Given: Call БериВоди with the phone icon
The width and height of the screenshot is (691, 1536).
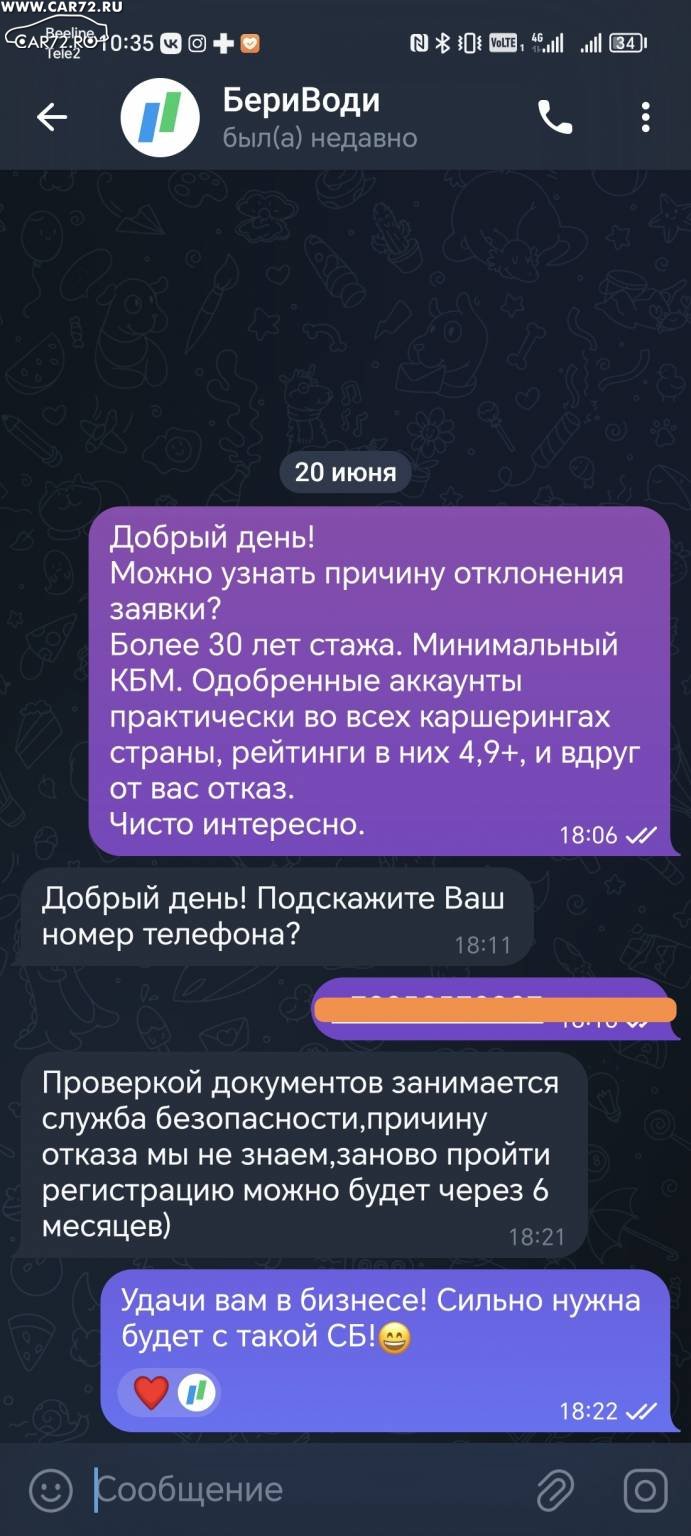Looking at the screenshot, I should pyautogui.click(x=555, y=118).
